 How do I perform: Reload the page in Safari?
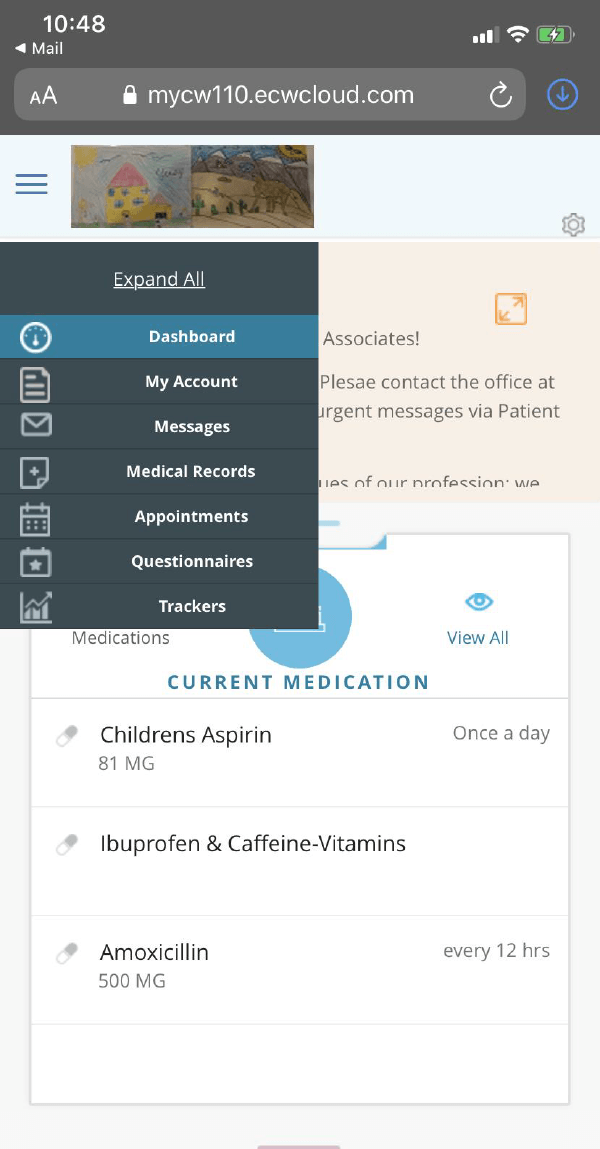click(500, 95)
